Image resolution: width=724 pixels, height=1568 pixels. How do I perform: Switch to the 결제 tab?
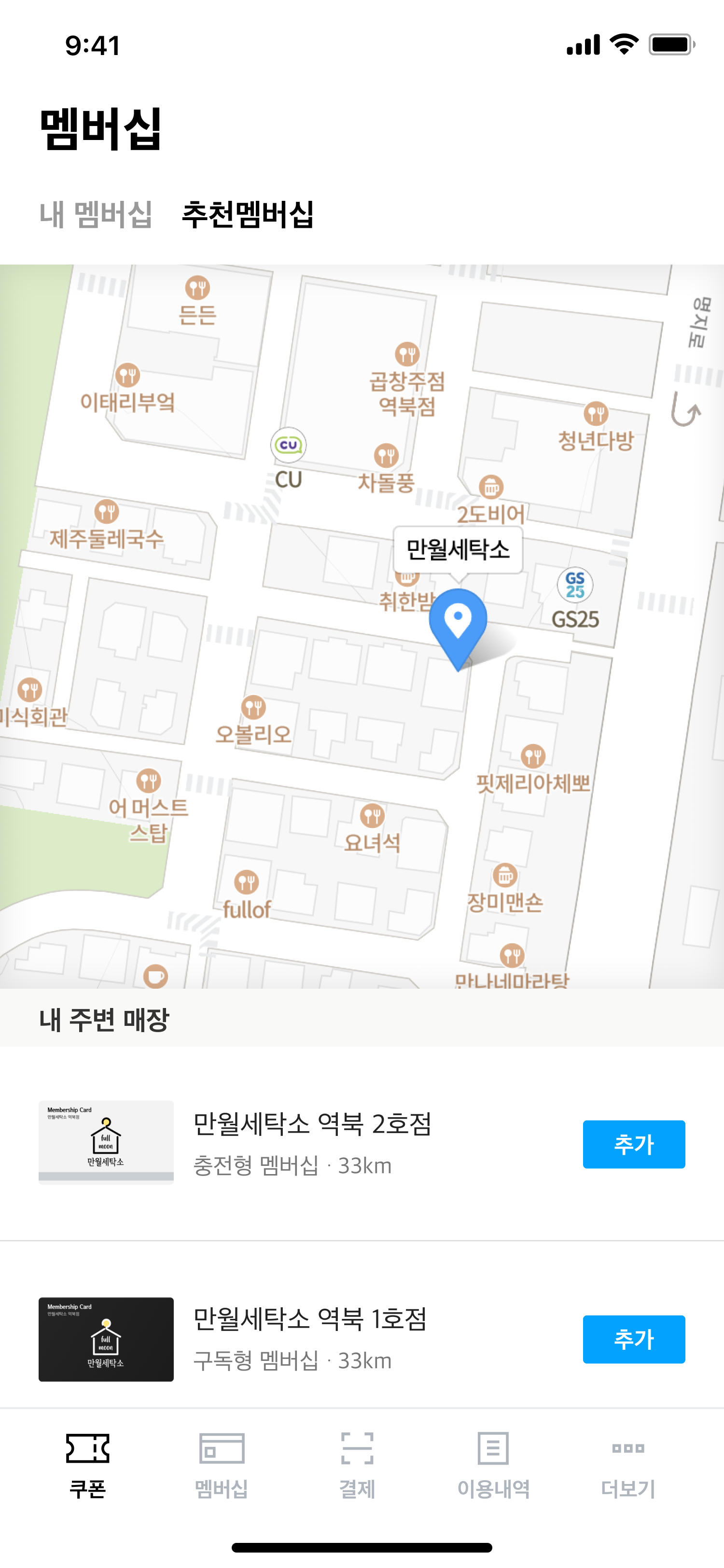coord(357,1465)
